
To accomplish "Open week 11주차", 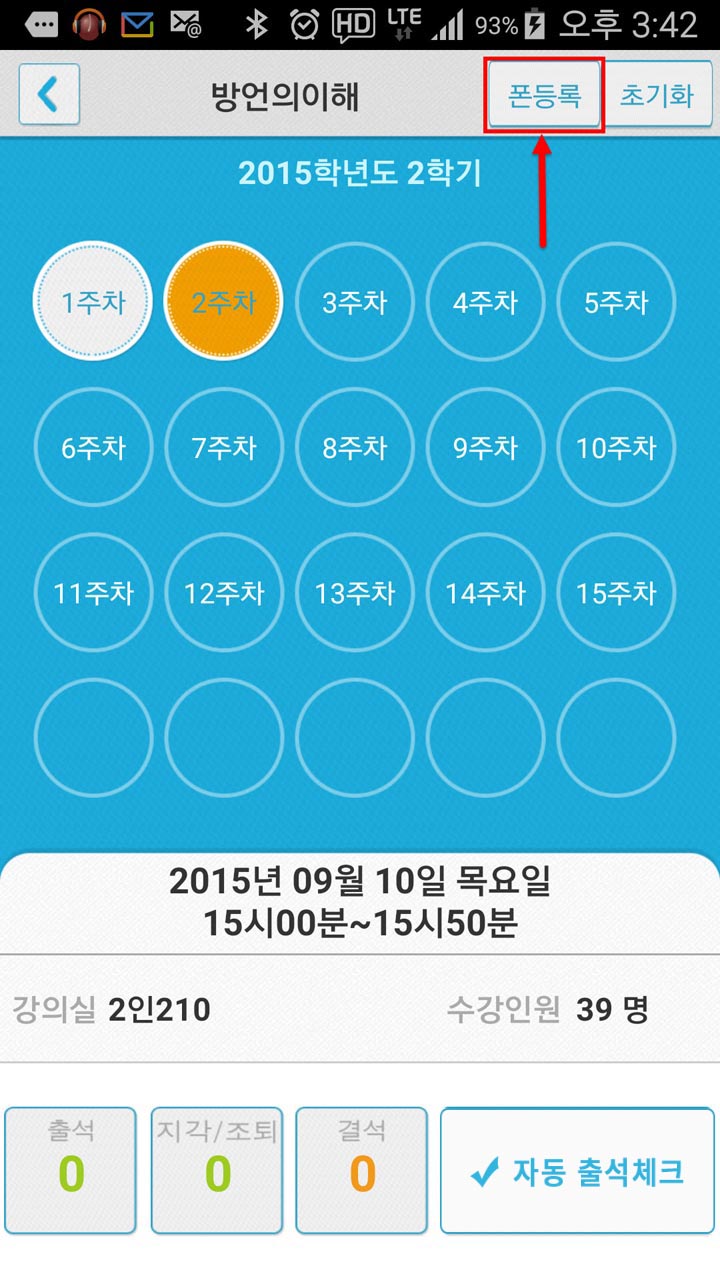I will pos(93,593).
